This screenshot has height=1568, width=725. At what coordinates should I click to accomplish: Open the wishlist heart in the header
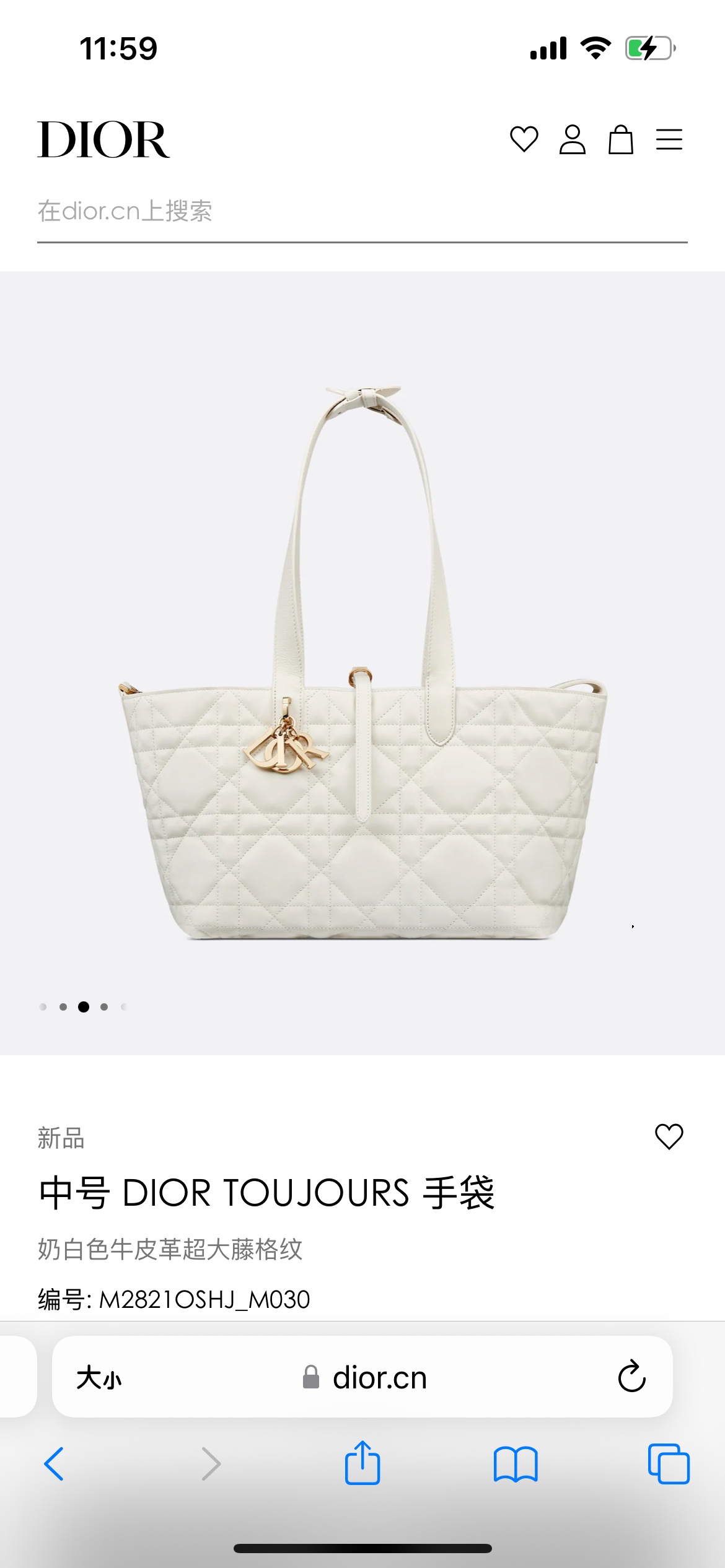point(524,139)
